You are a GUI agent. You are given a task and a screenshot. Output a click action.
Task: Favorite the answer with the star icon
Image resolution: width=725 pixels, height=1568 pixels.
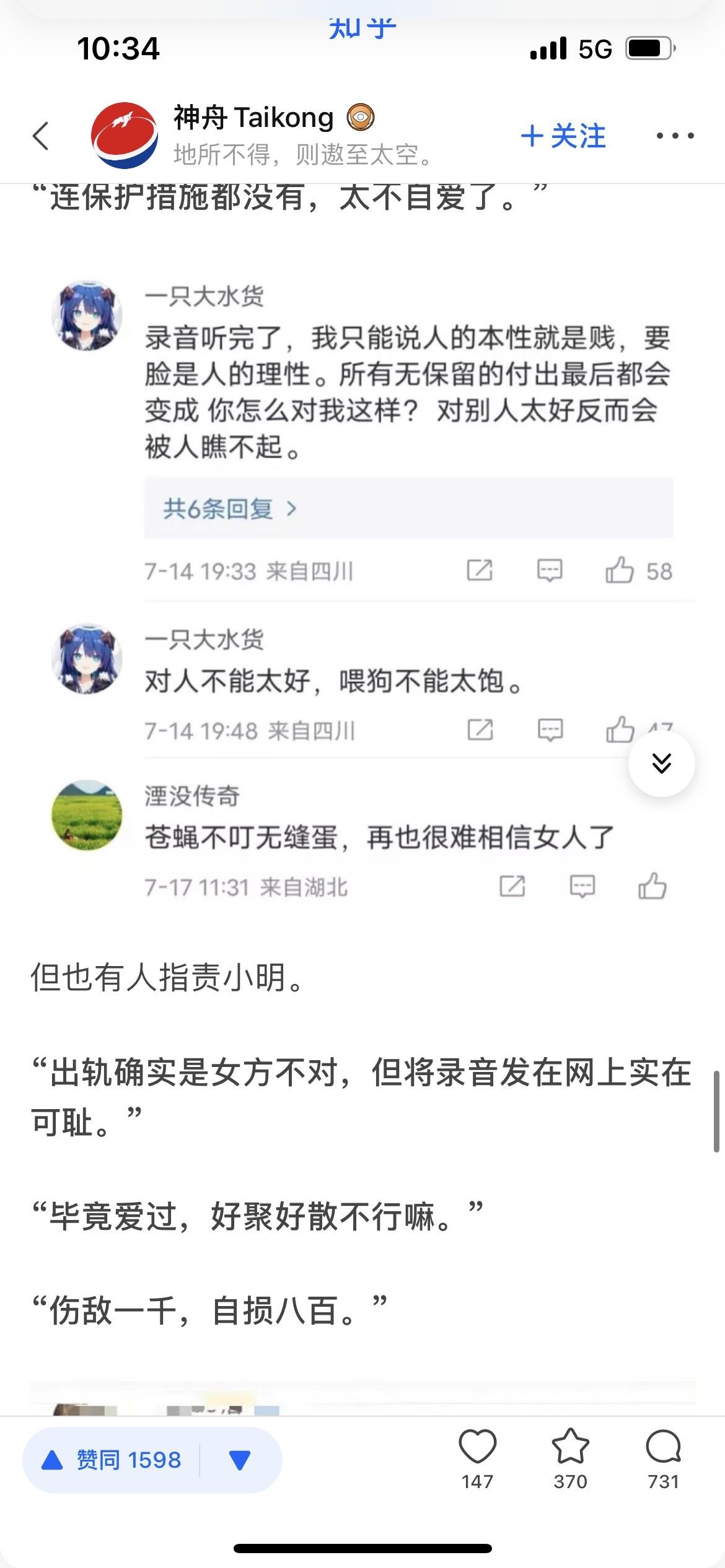tap(570, 1460)
